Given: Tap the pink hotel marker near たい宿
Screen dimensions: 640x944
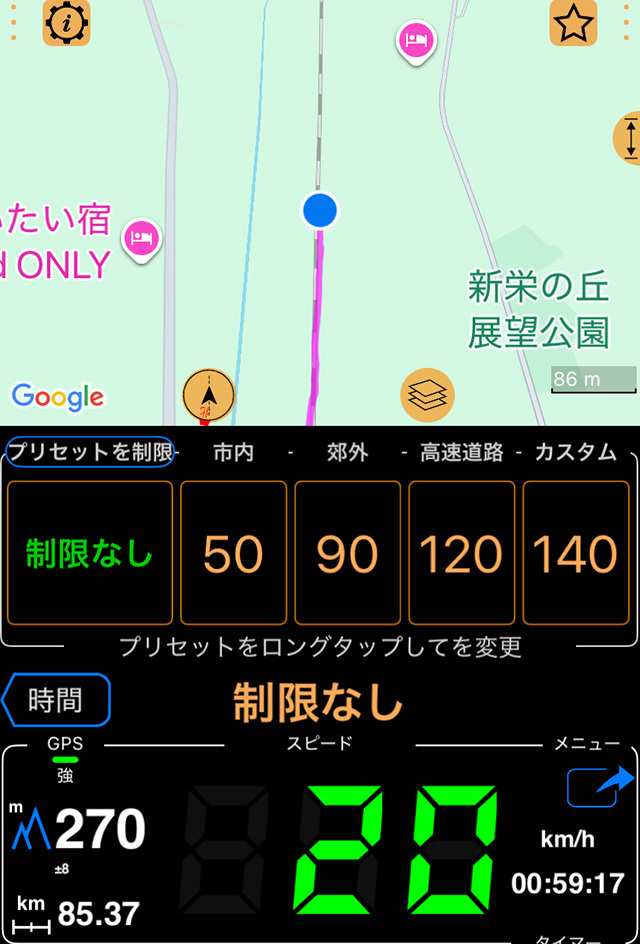Looking at the screenshot, I should click(x=142, y=240).
